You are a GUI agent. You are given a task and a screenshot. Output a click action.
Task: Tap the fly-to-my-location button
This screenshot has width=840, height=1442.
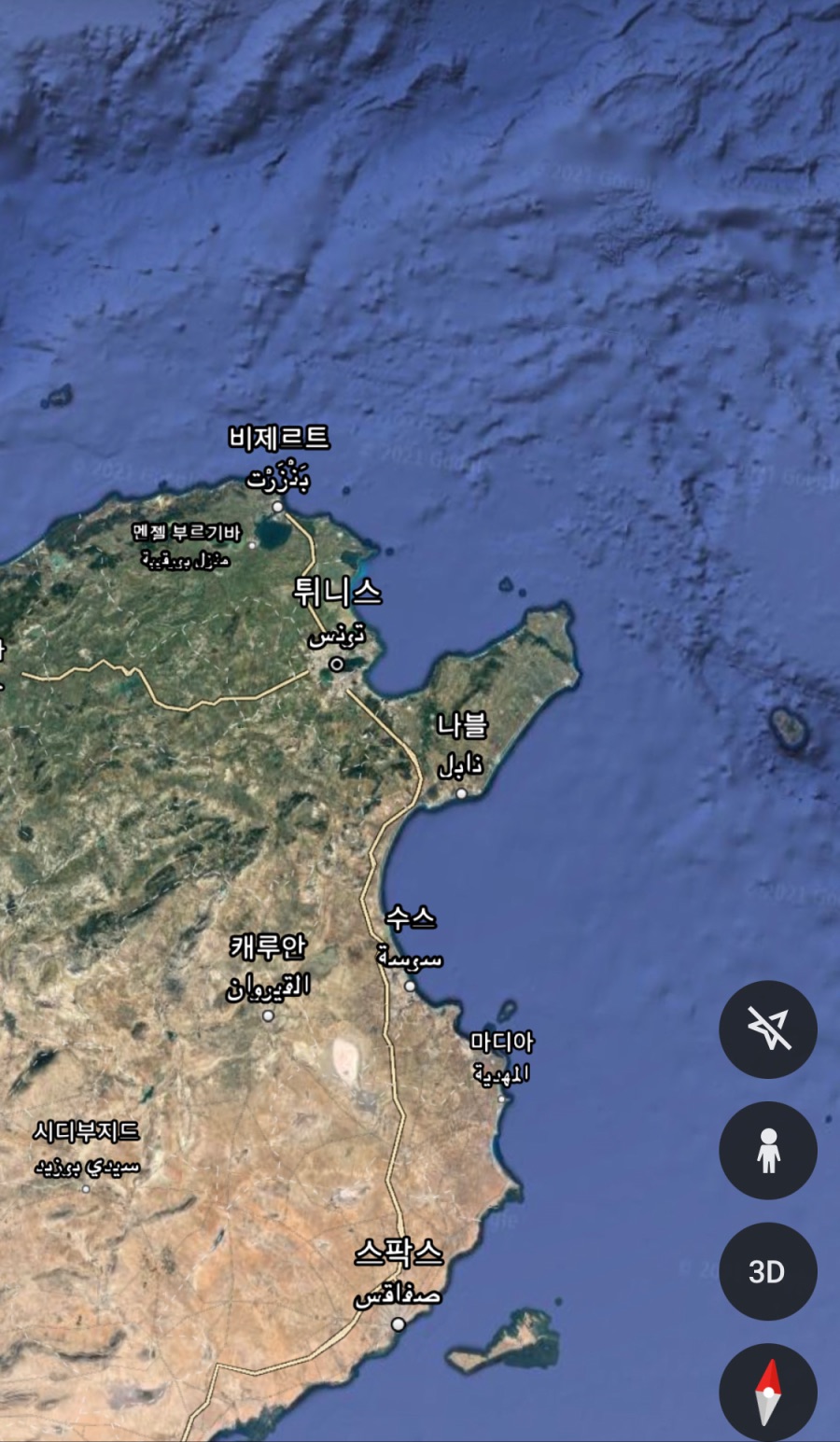(x=768, y=1029)
